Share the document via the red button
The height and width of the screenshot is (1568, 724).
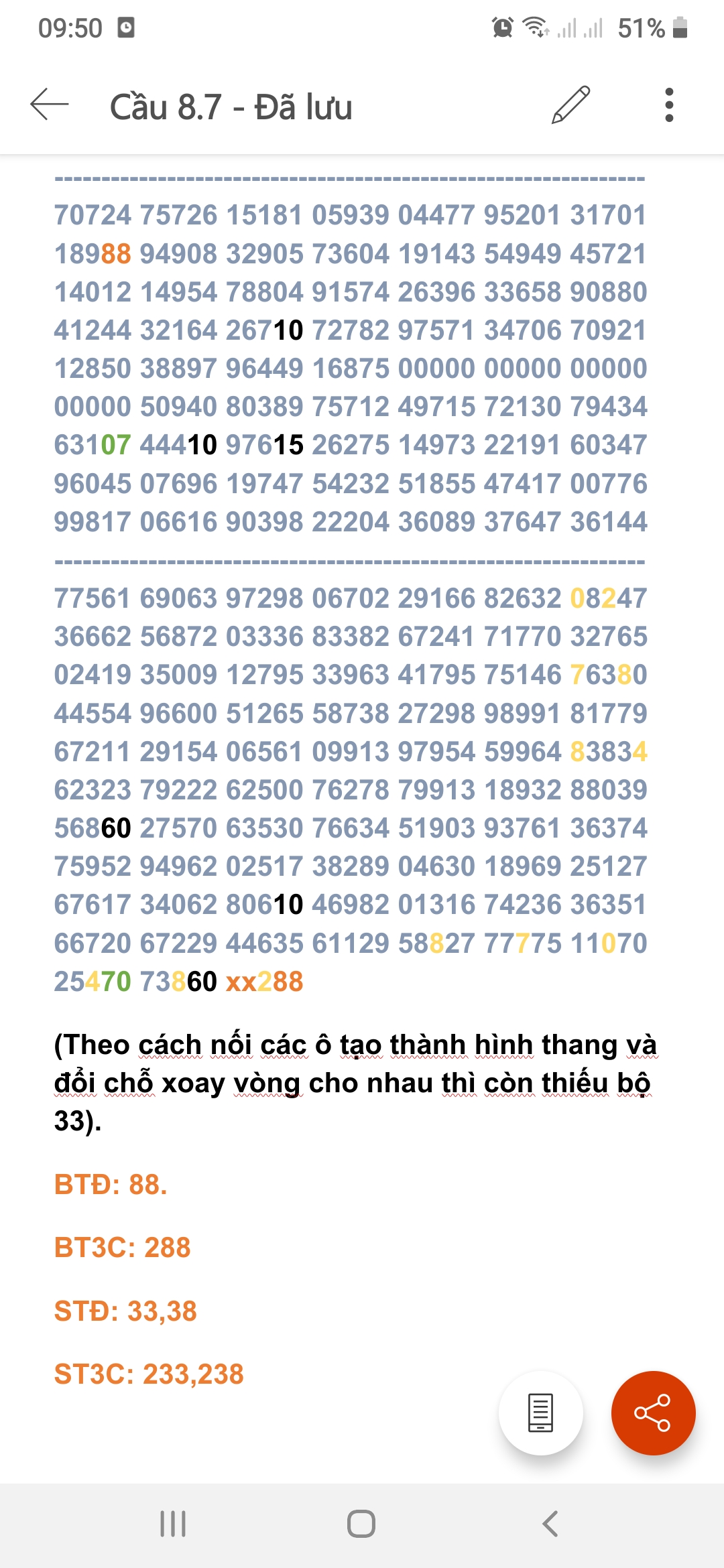653,1413
